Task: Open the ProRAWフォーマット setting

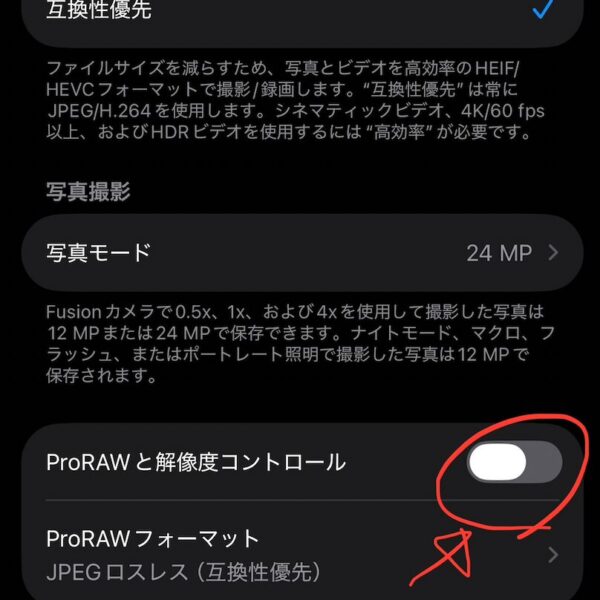Action: 300,553
